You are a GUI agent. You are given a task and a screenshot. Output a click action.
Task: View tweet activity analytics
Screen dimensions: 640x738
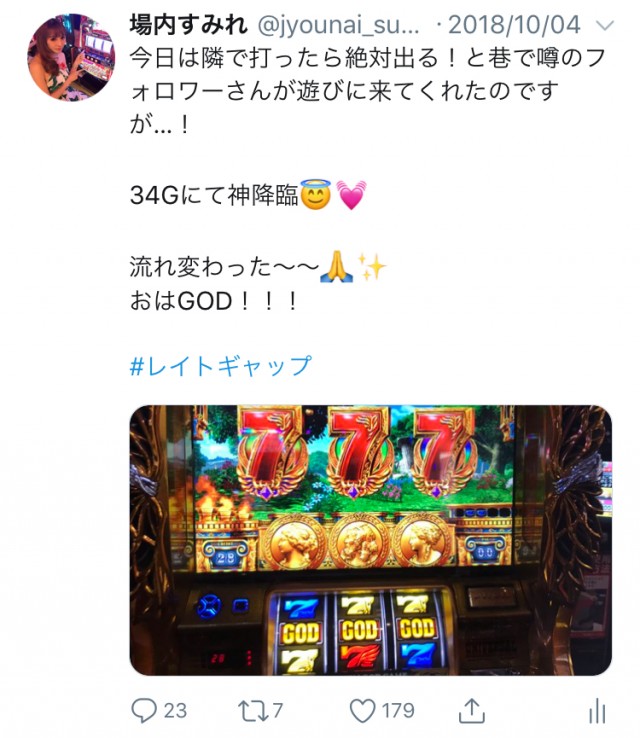(x=597, y=711)
